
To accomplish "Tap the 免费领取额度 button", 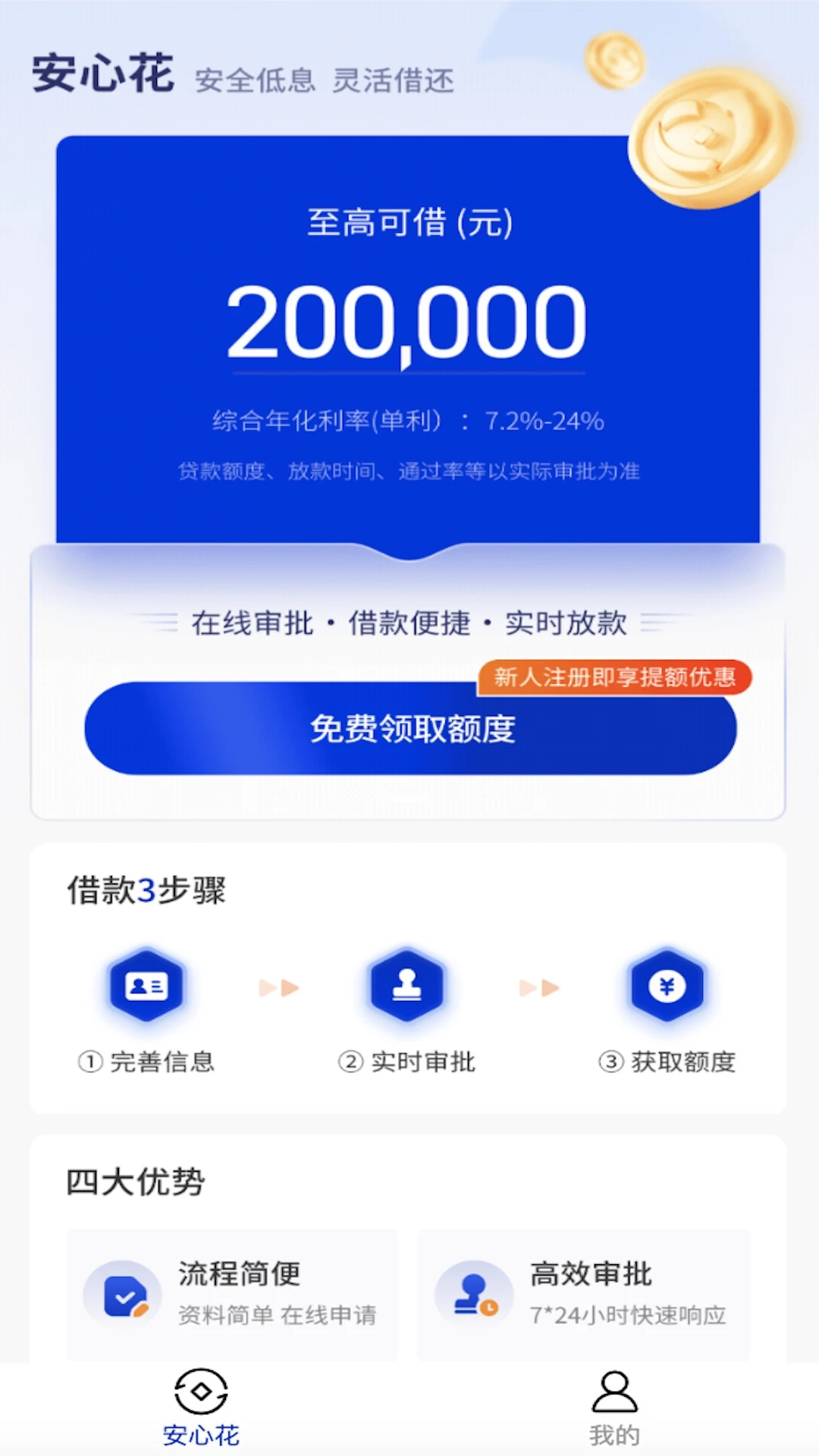I will 409,730.
